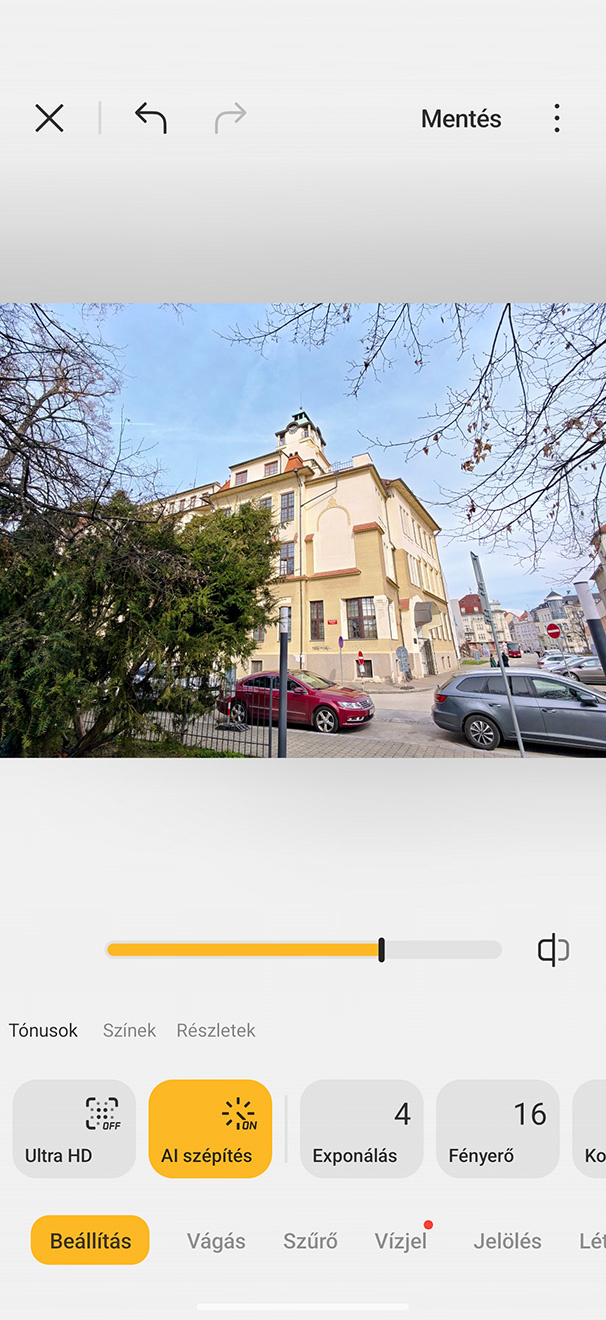
Task: Select the Fényerő adjustment
Action: (x=497, y=1128)
